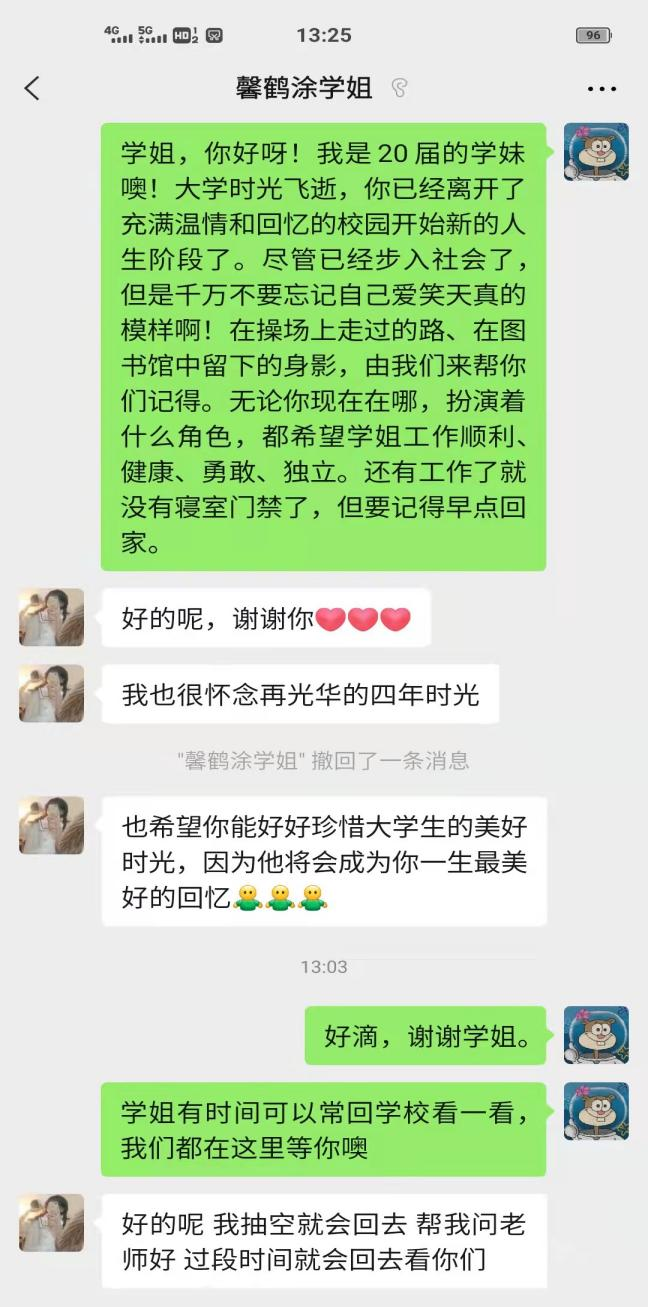Screen dimensions: 648x1307
Task: Open the contact's avatar beside 好的呢，谢谢你
Action: point(51,617)
